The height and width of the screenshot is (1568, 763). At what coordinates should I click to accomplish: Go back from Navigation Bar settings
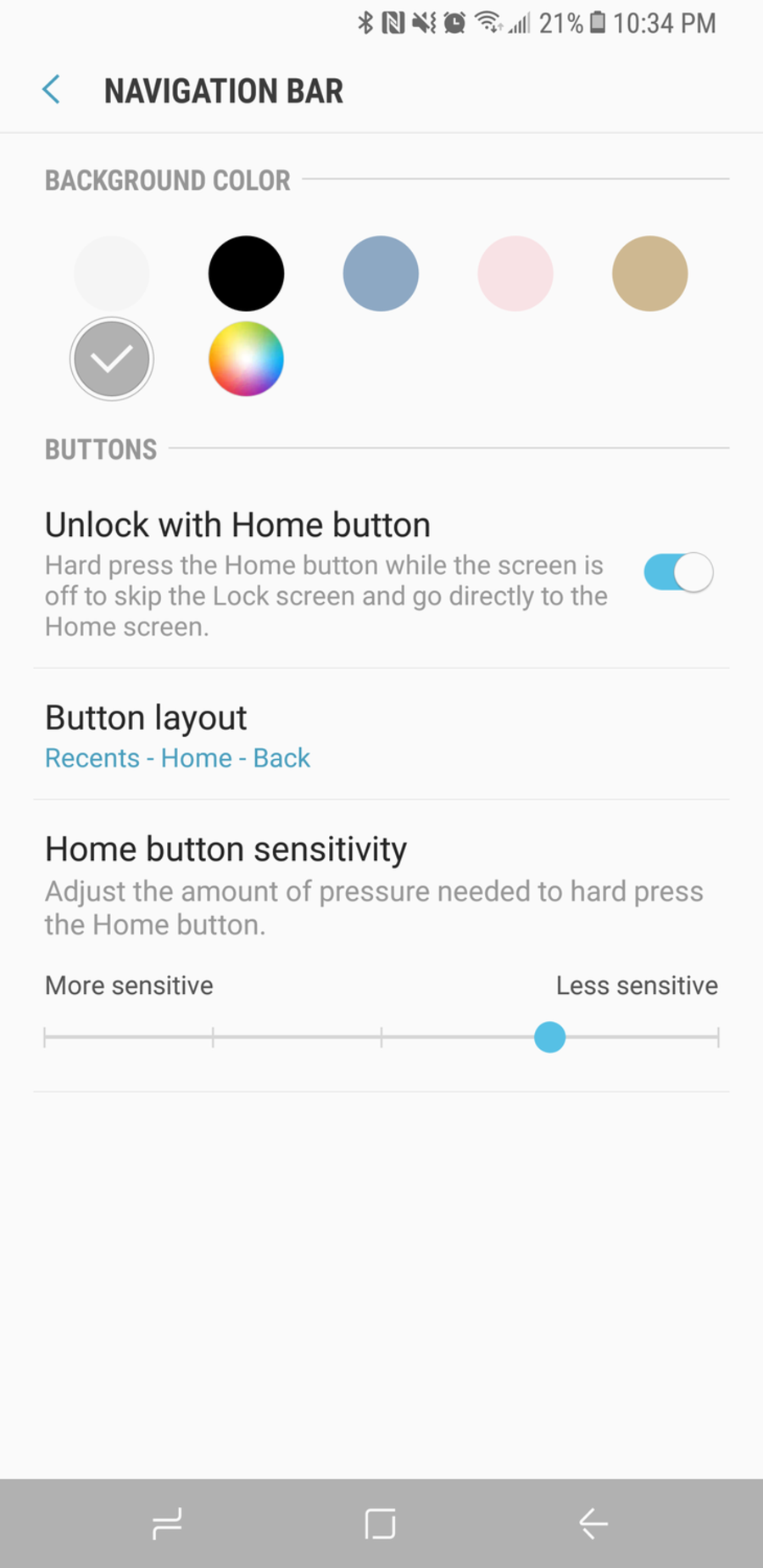(x=52, y=90)
